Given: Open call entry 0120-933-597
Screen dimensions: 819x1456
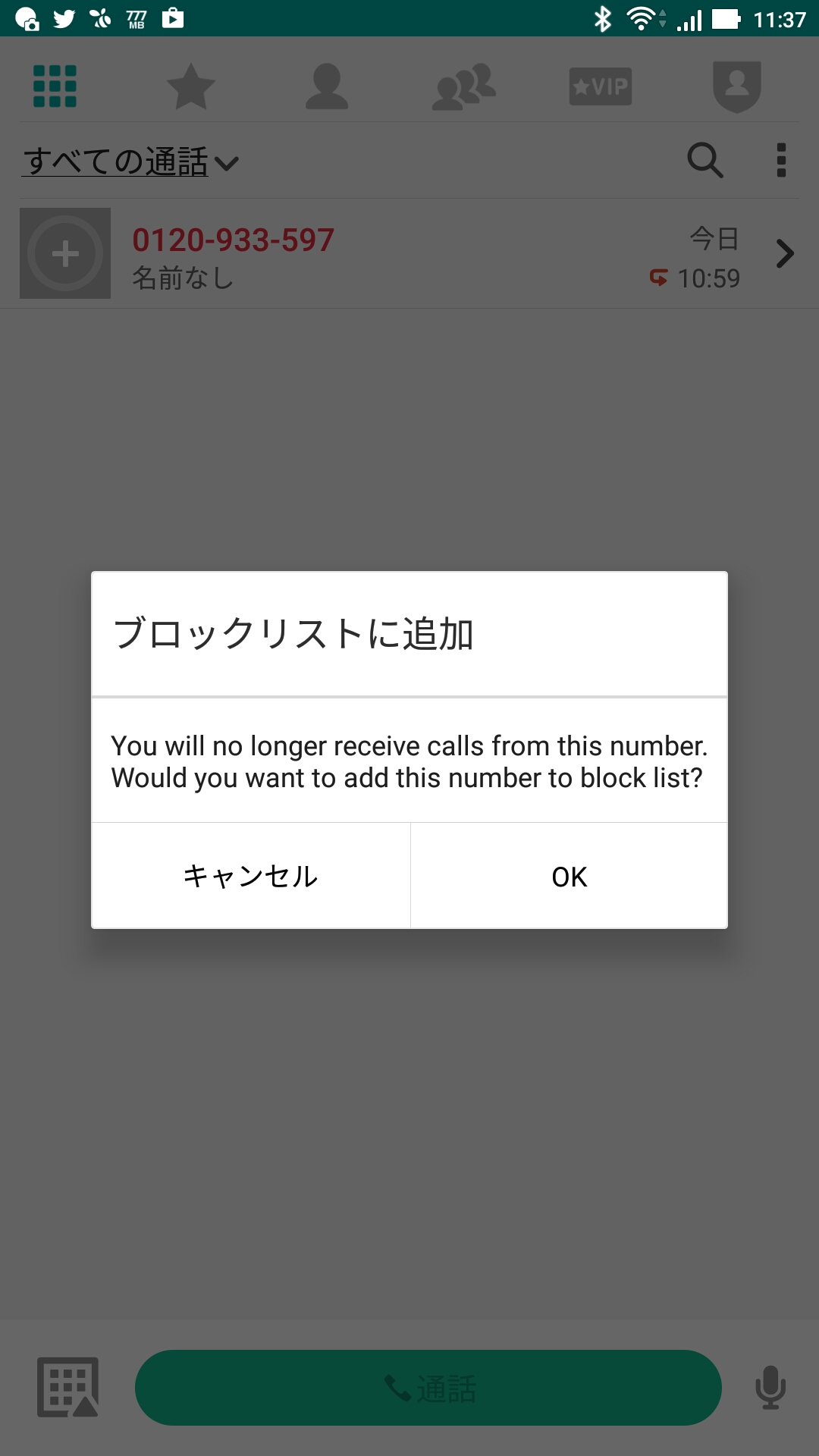Looking at the screenshot, I should 409,254.
